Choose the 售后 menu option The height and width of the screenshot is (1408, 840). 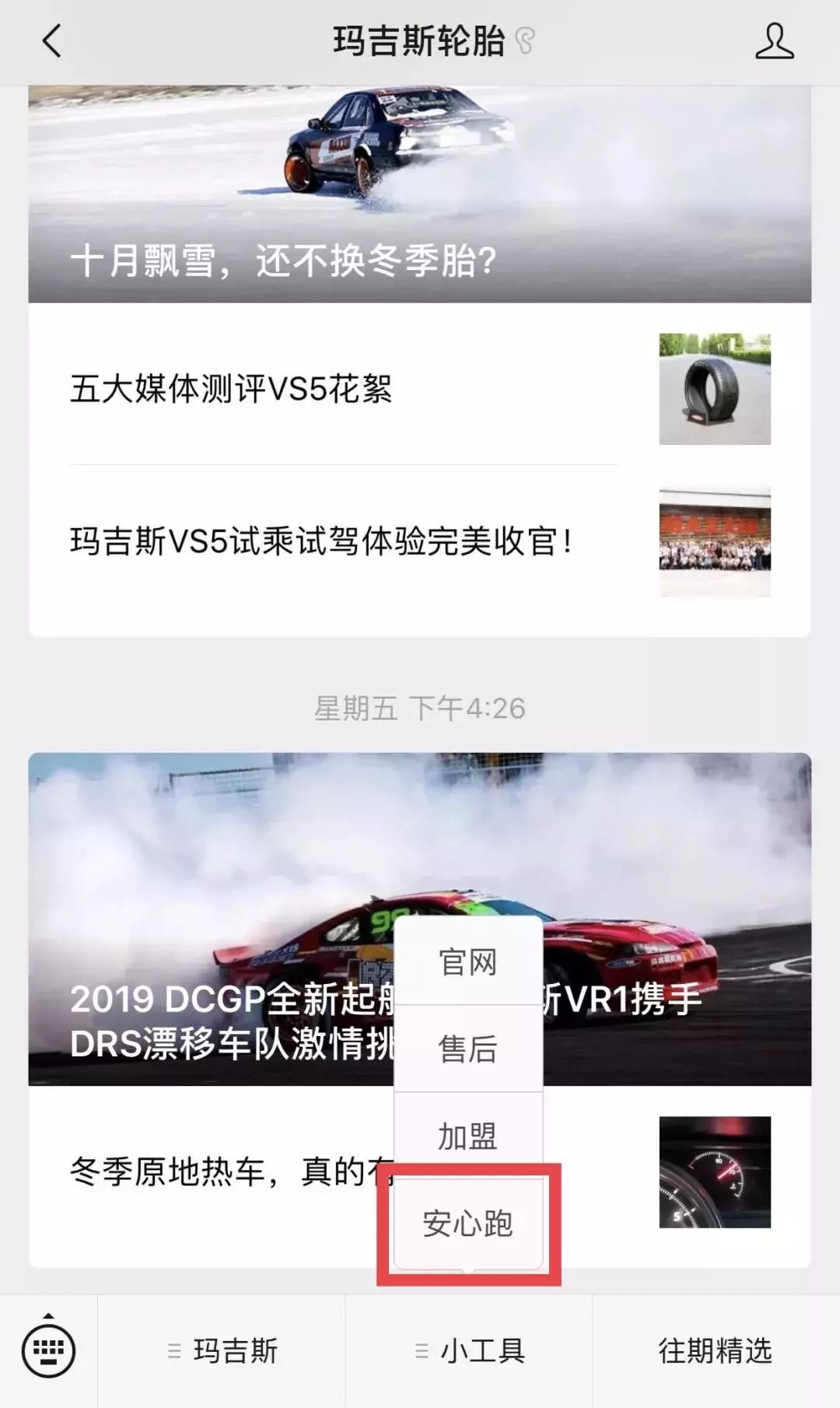point(467,1049)
